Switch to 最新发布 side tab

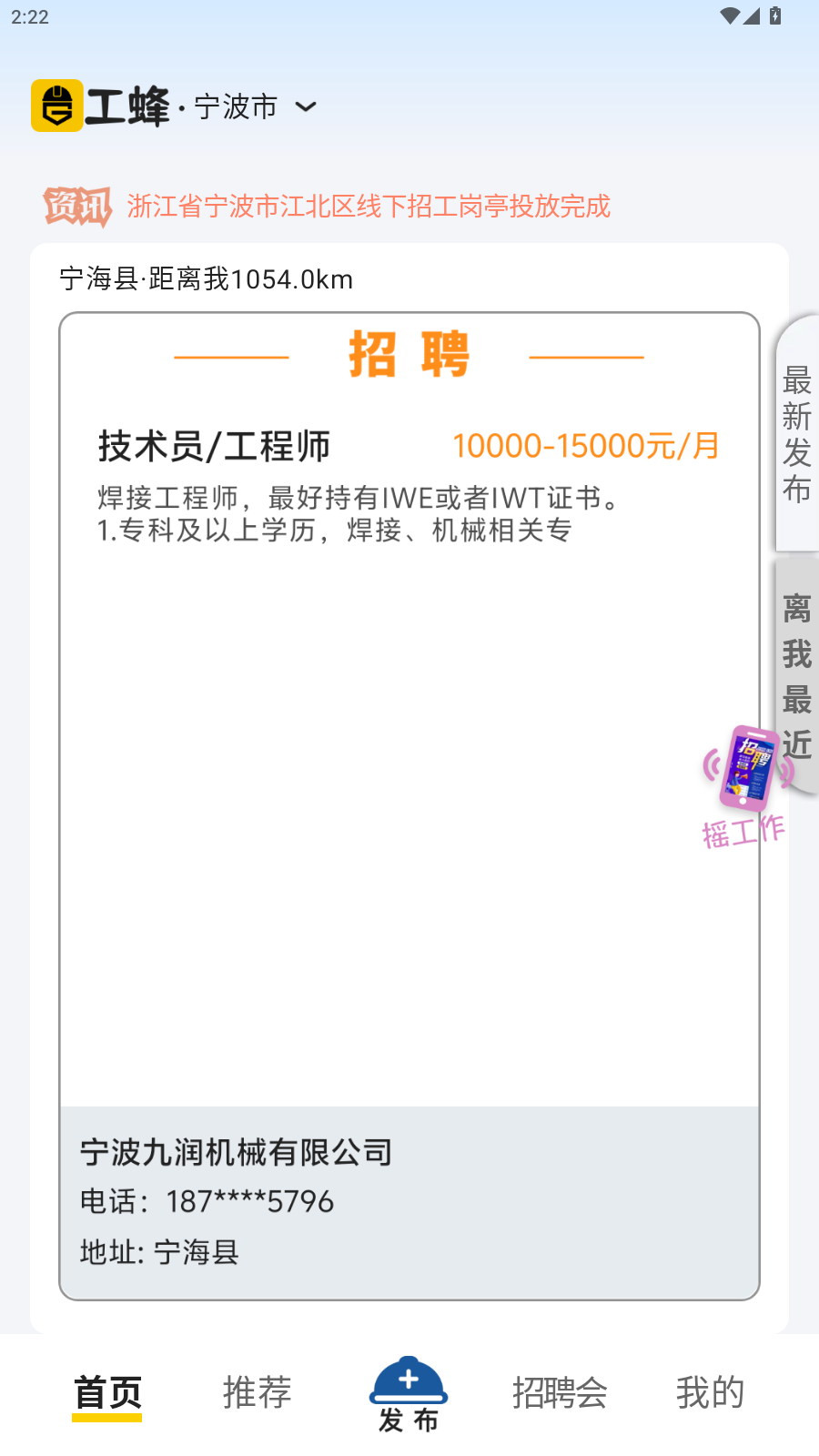(797, 434)
